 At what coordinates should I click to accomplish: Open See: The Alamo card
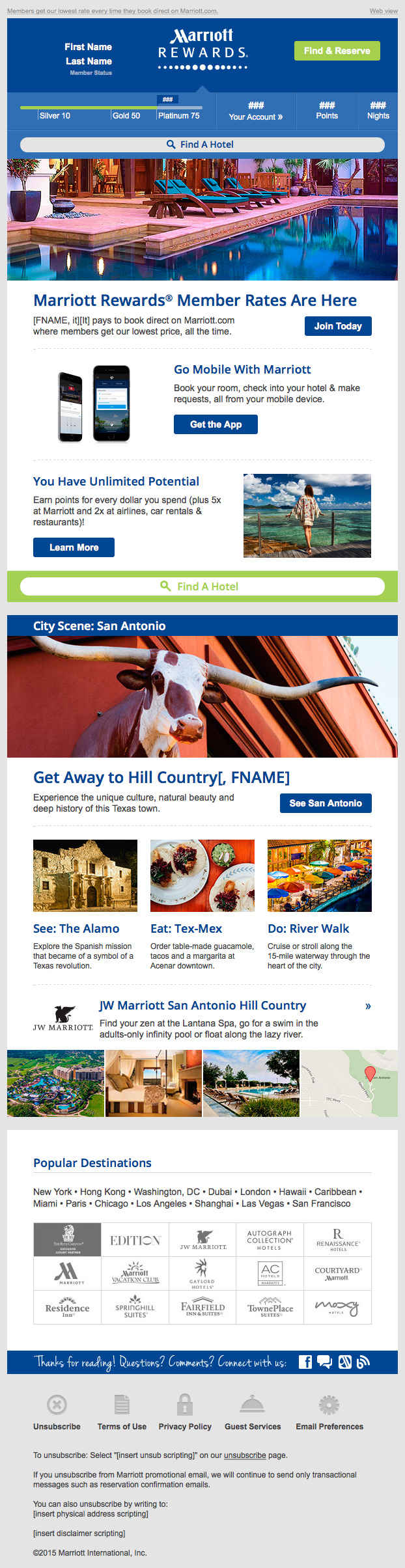(x=76, y=929)
